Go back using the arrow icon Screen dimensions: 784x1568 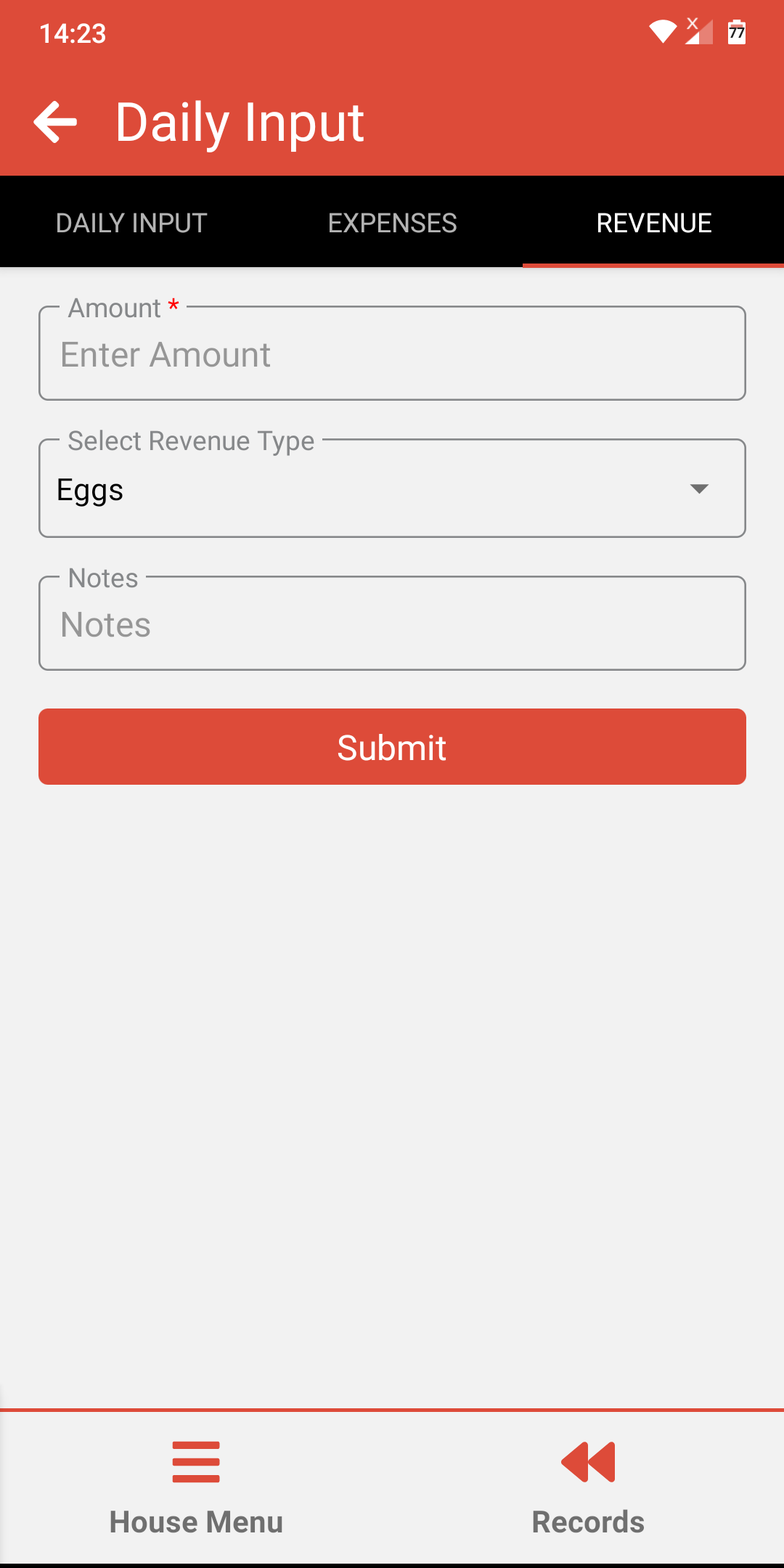point(55,122)
